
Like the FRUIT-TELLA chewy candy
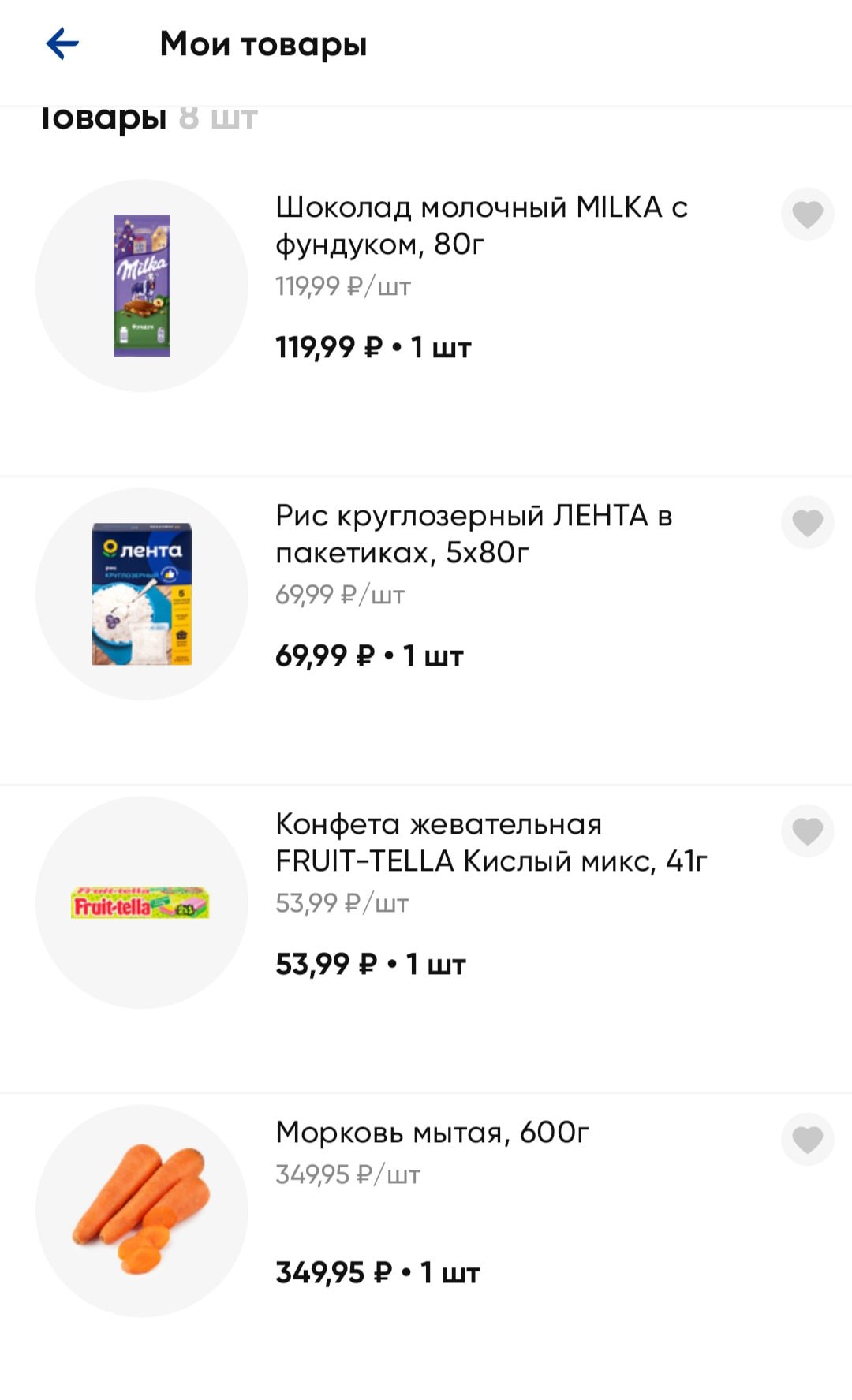point(807,831)
